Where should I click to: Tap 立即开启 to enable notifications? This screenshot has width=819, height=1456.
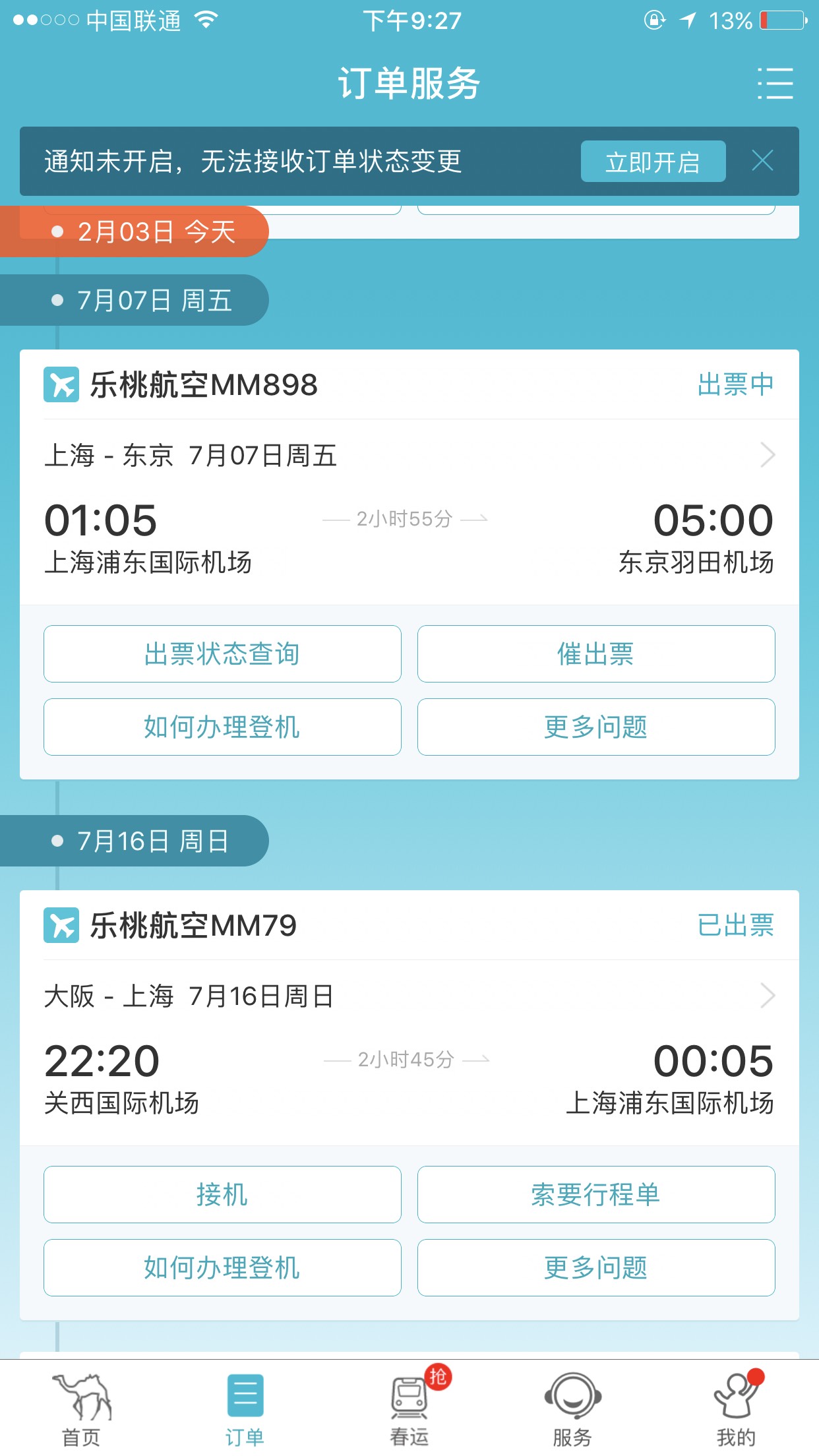pos(653,162)
